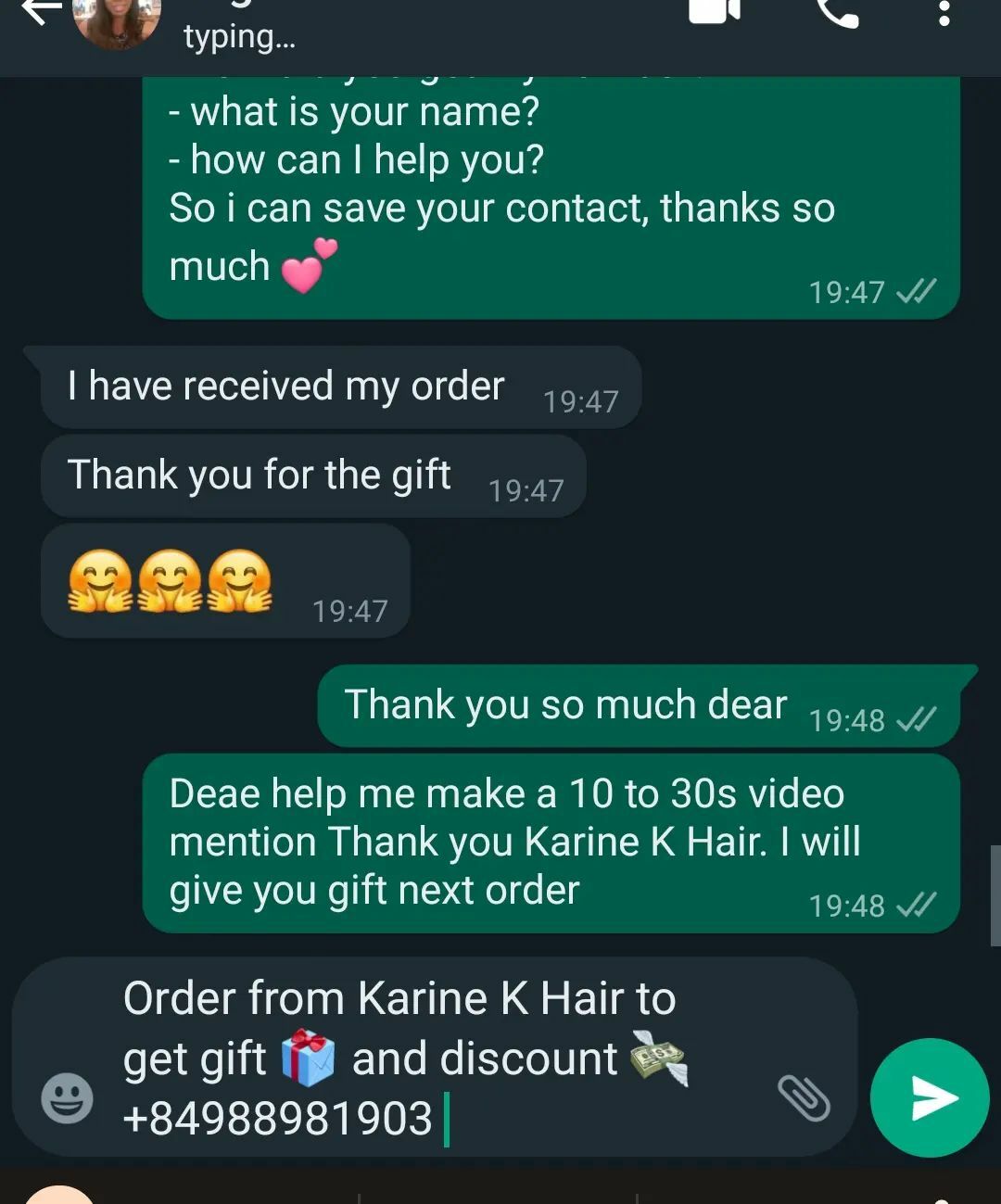Go back to the chat list
Screen dimensions: 1001x1204
39,12
